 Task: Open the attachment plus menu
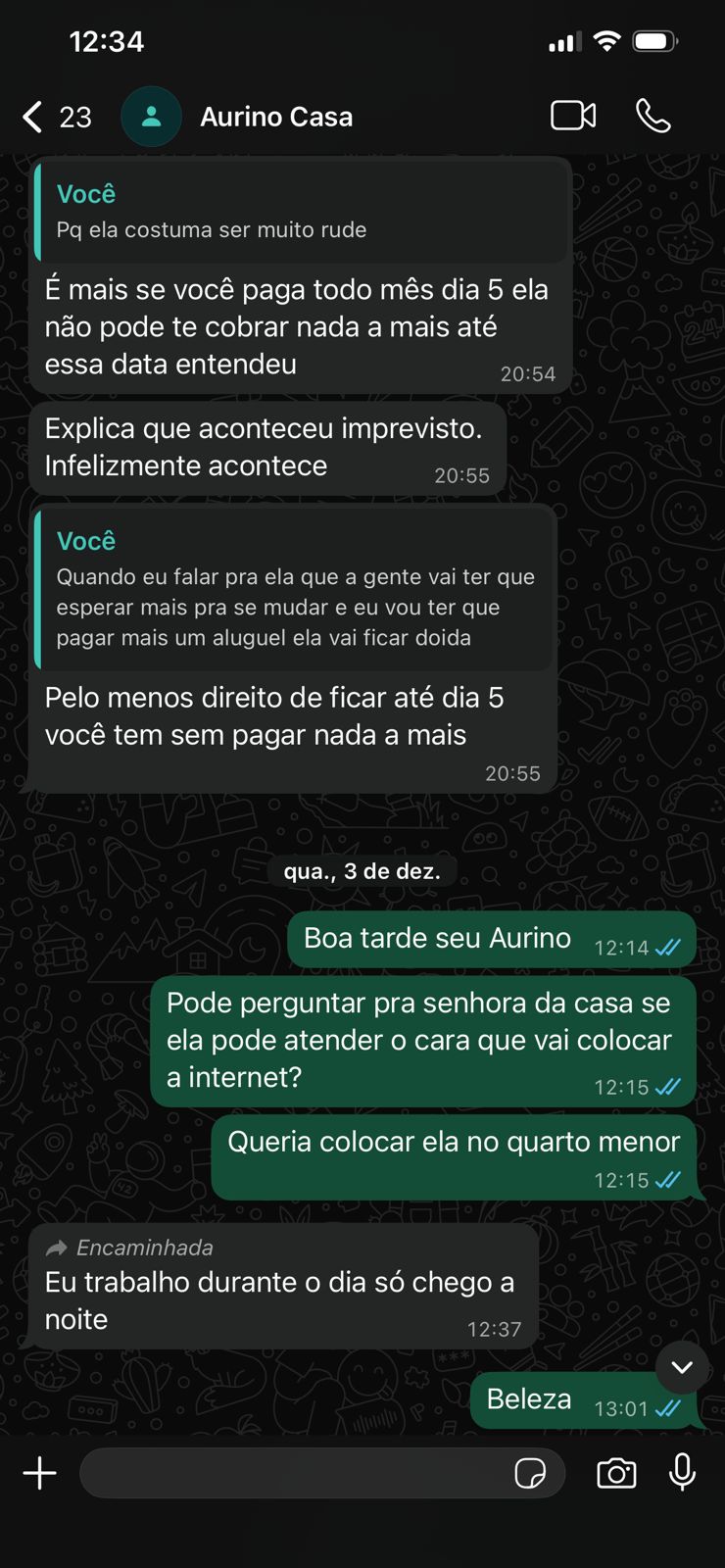(x=39, y=1473)
